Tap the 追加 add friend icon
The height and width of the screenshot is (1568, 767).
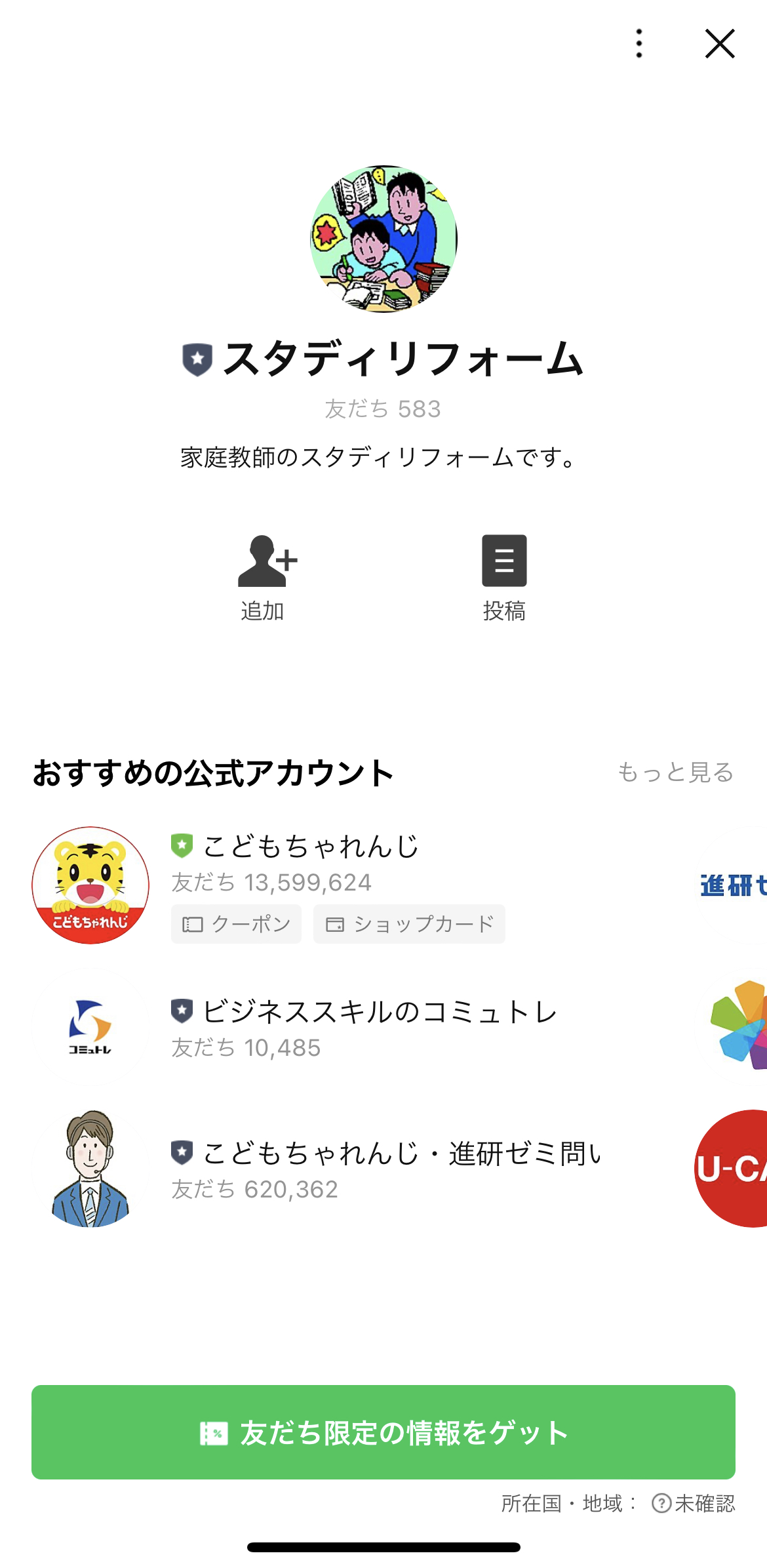point(265,563)
